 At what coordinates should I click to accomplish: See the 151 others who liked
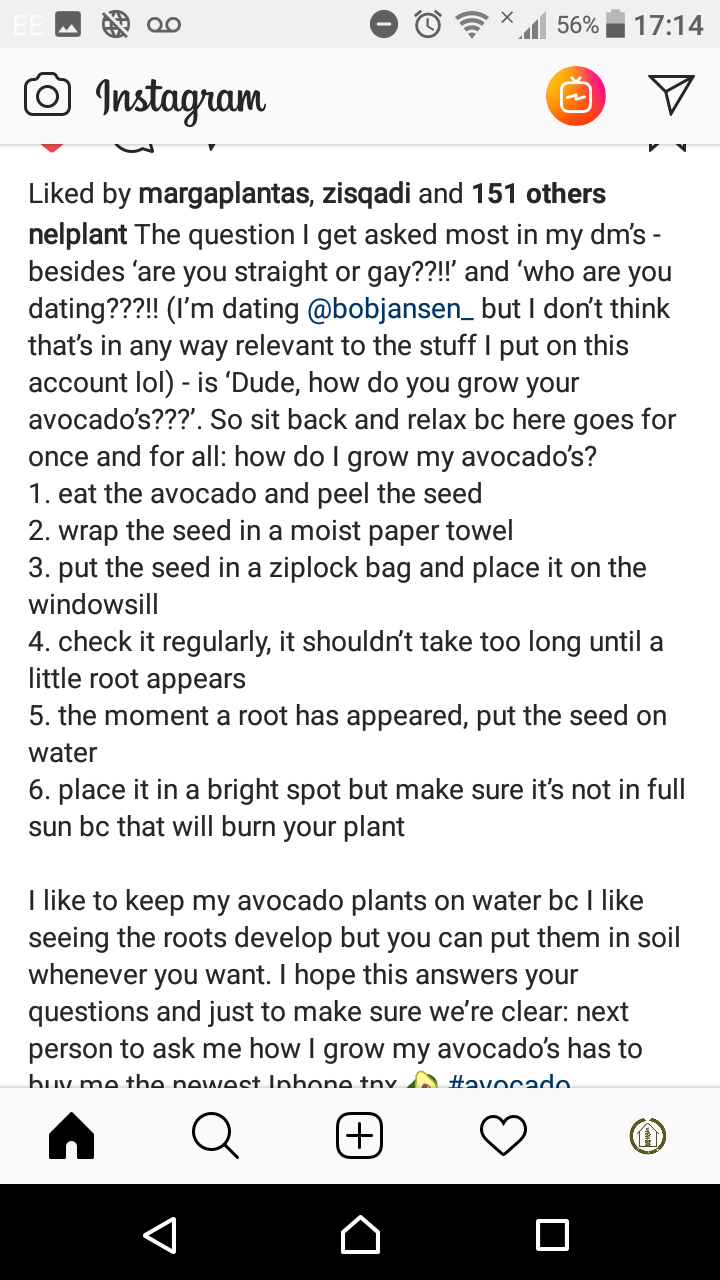coord(539,194)
